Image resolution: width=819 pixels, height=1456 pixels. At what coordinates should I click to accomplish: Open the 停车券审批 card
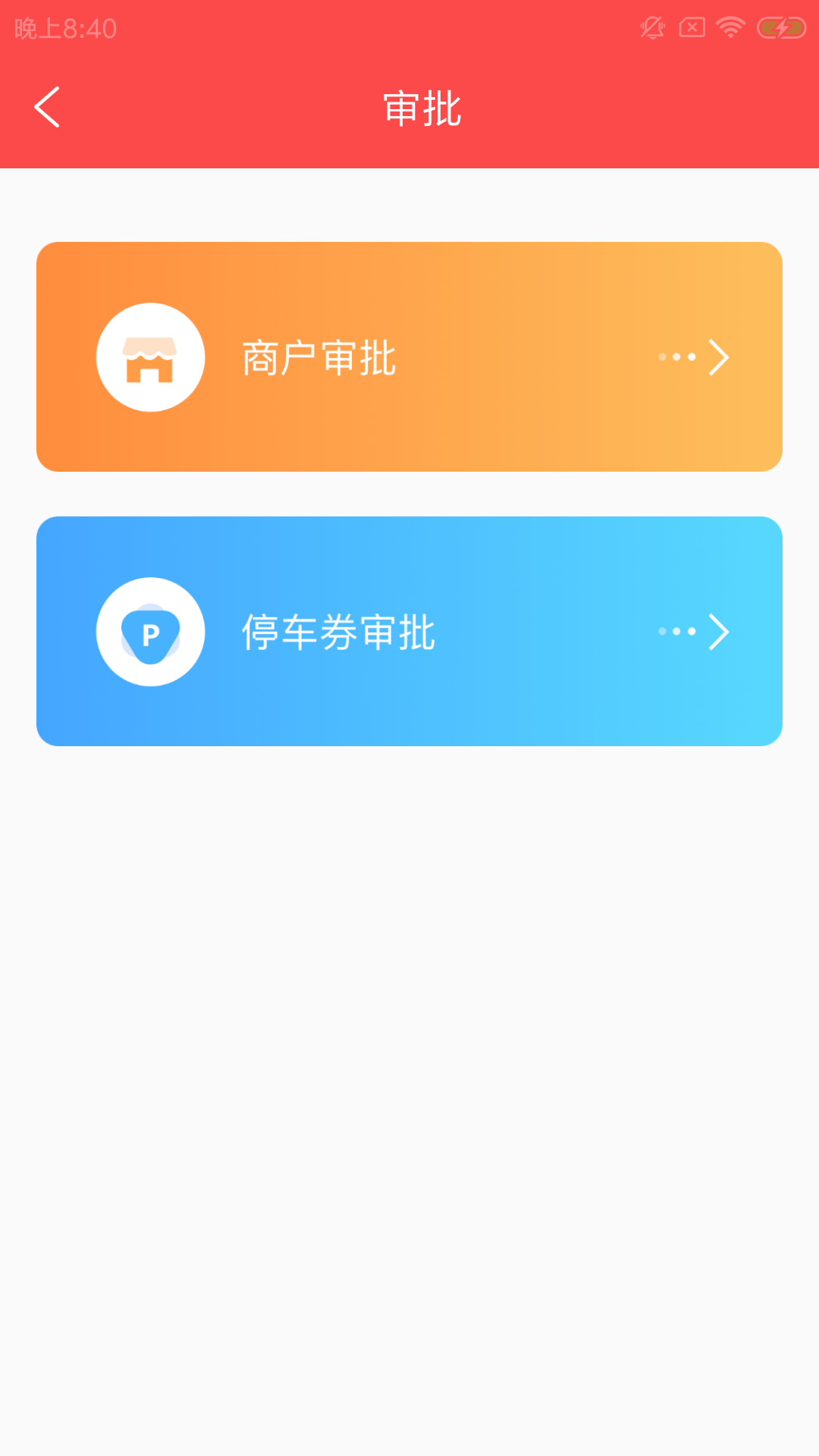click(409, 631)
